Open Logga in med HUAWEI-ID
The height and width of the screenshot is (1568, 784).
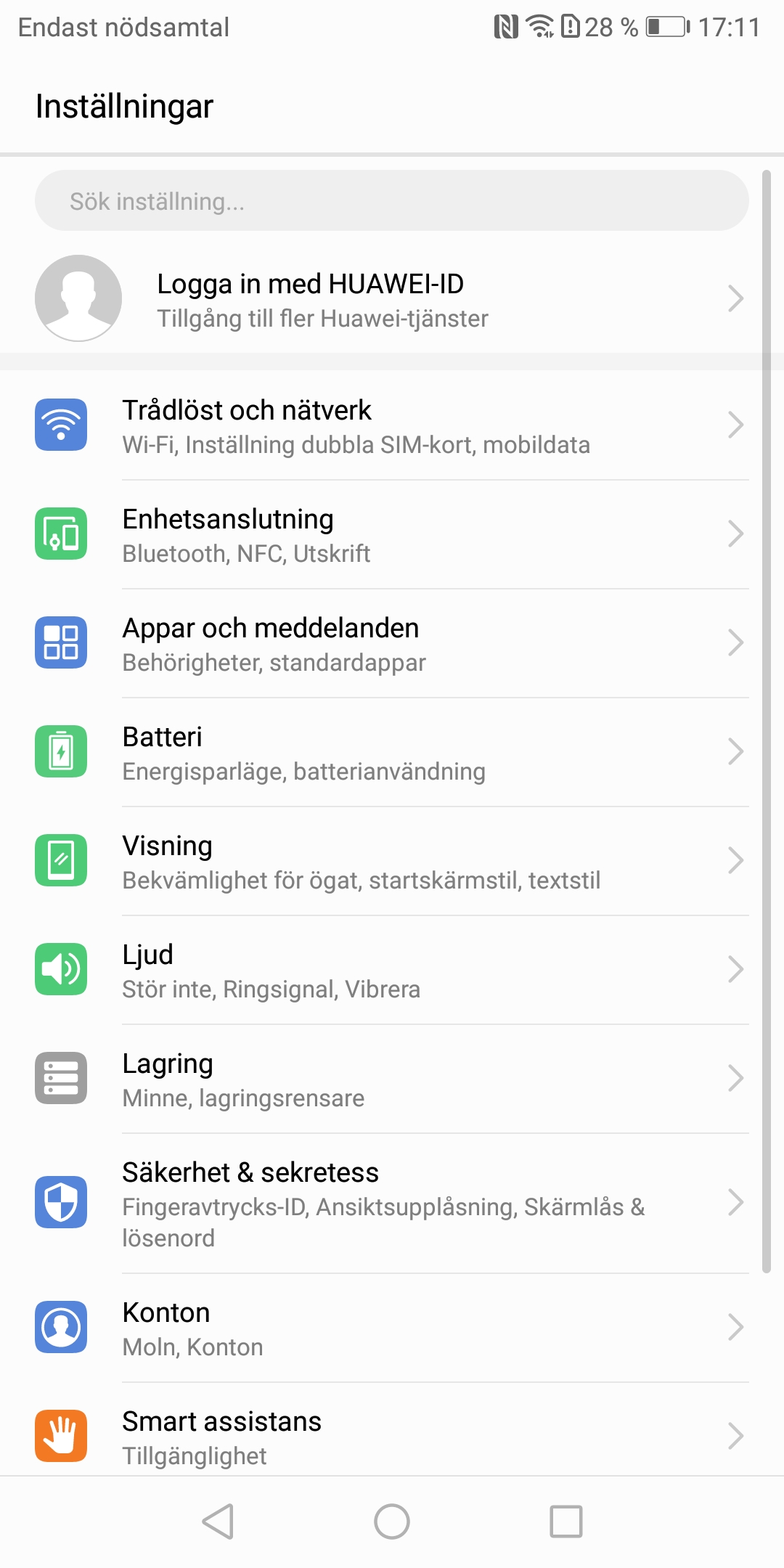[x=392, y=299]
